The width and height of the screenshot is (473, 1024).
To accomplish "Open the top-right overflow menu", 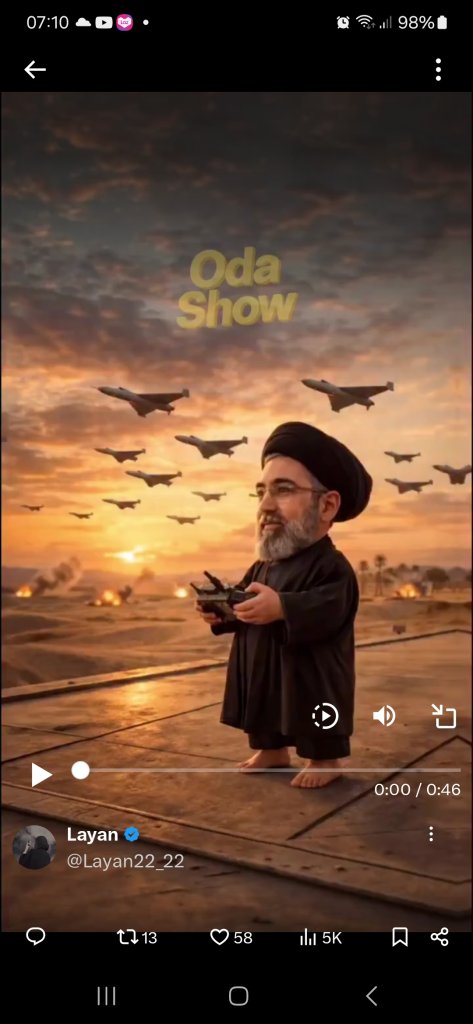I will pos(438,69).
